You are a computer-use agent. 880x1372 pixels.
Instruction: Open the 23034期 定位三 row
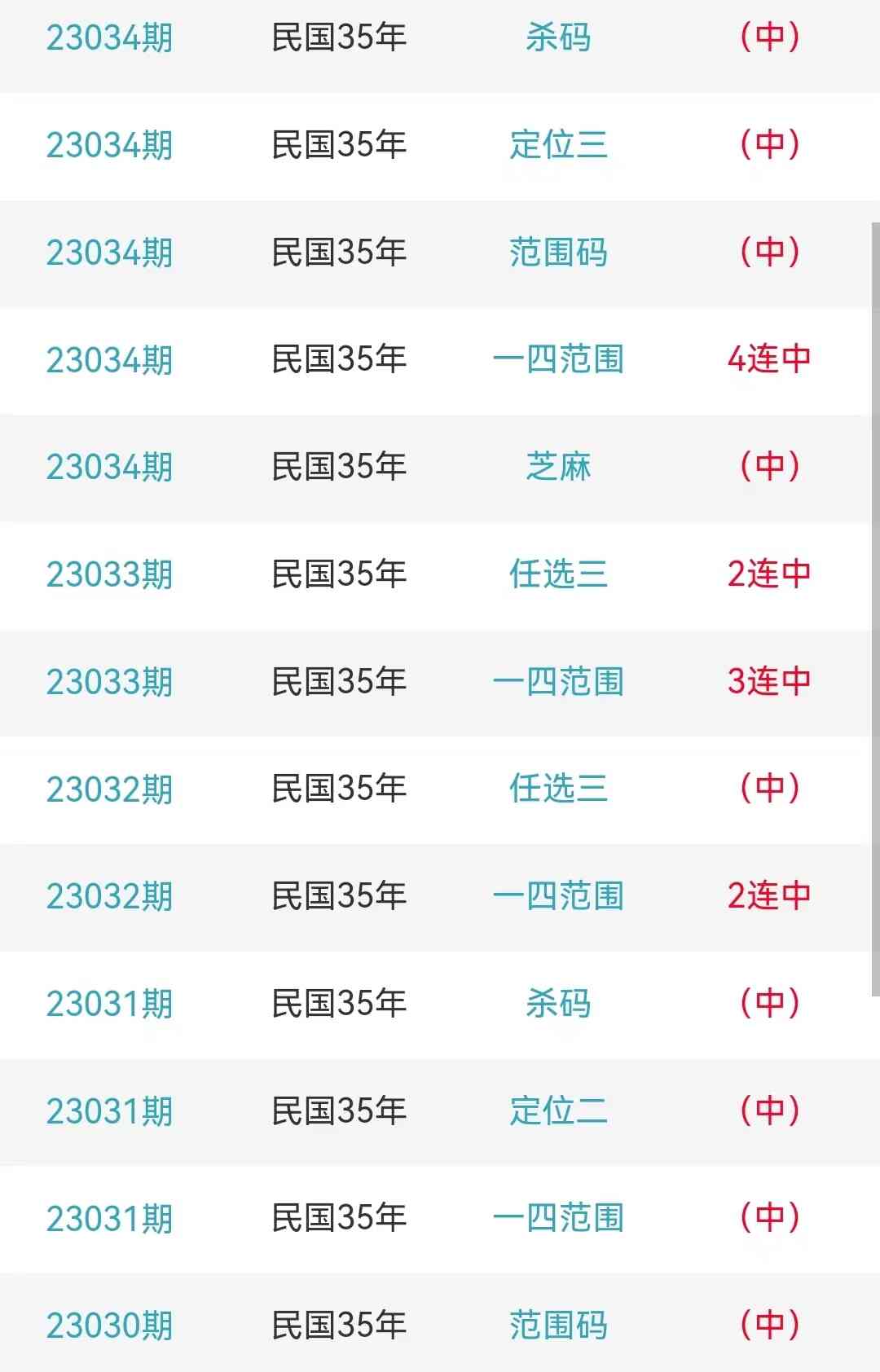[558, 145]
